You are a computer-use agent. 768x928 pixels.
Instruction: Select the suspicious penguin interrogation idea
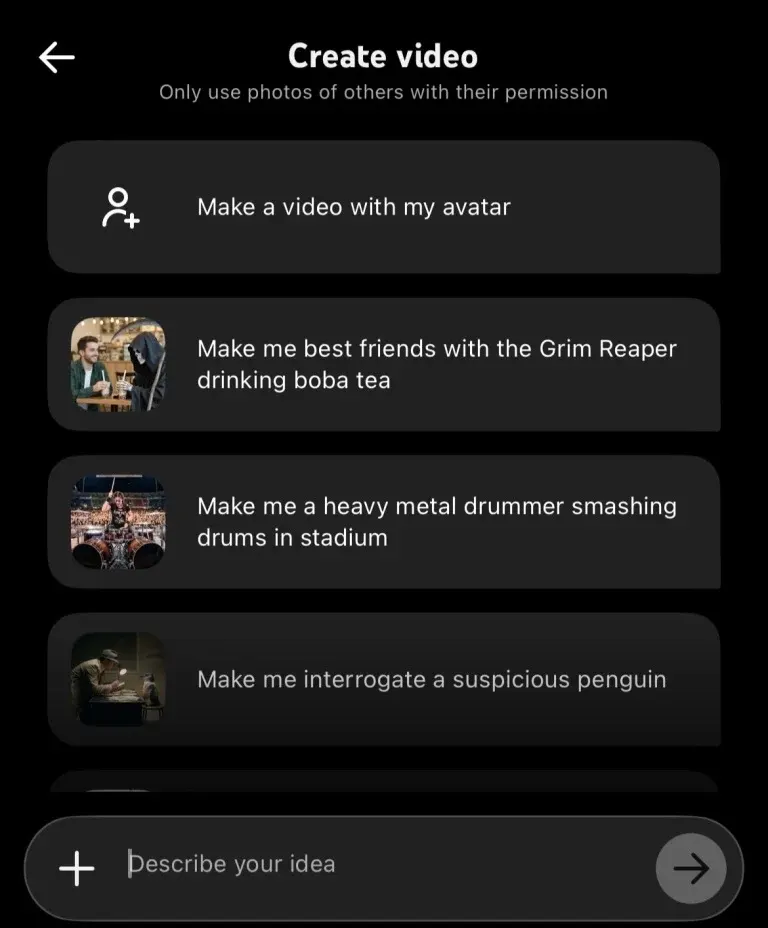click(384, 679)
